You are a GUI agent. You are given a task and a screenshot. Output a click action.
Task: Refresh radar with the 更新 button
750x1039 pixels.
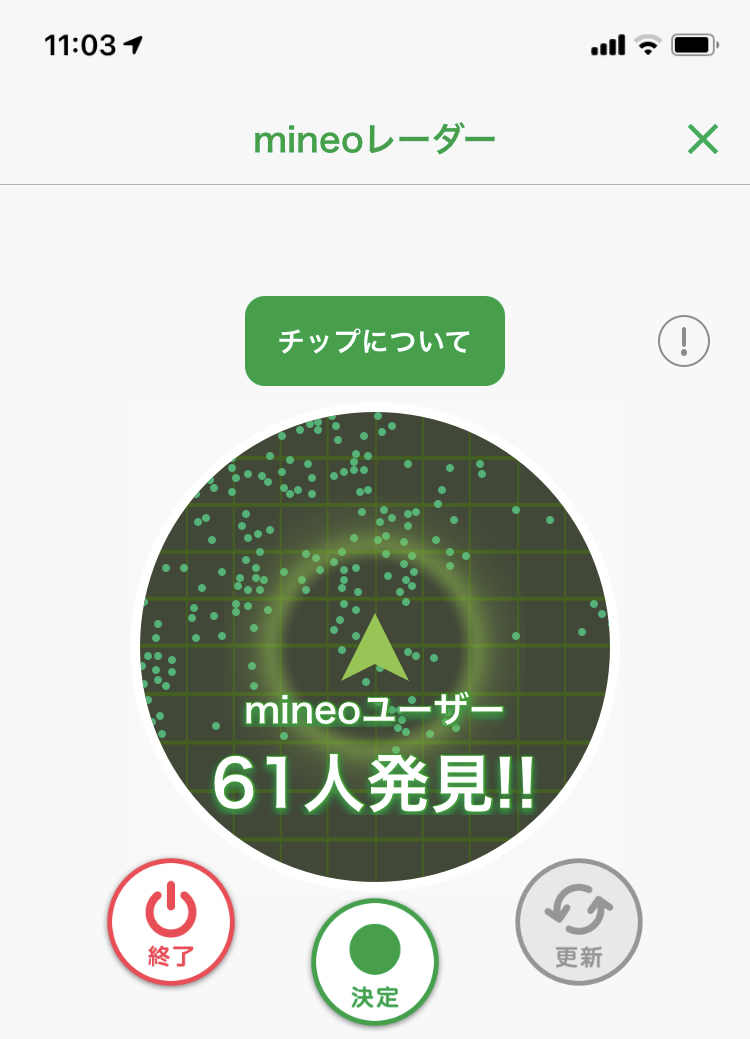[x=578, y=921]
